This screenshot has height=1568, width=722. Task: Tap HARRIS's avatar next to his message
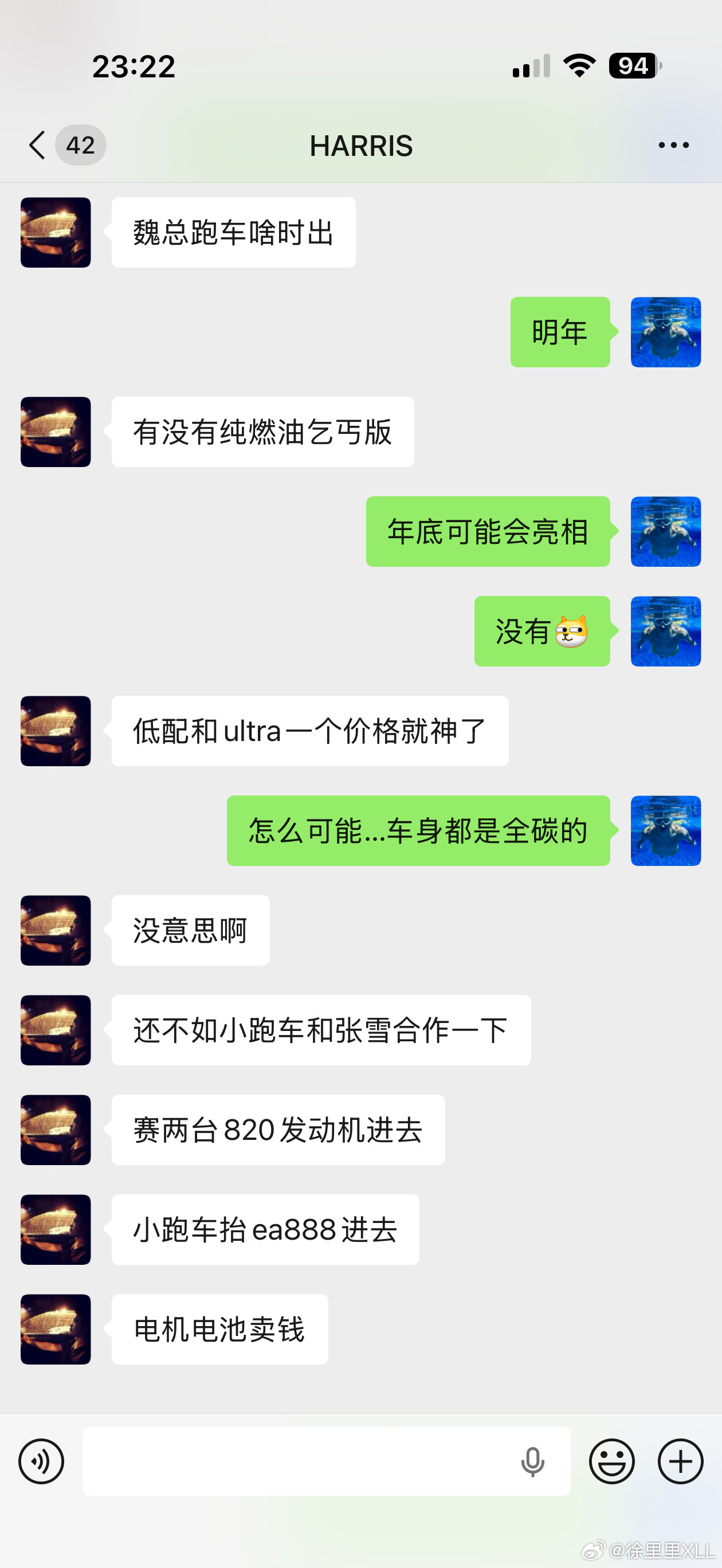pos(55,232)
